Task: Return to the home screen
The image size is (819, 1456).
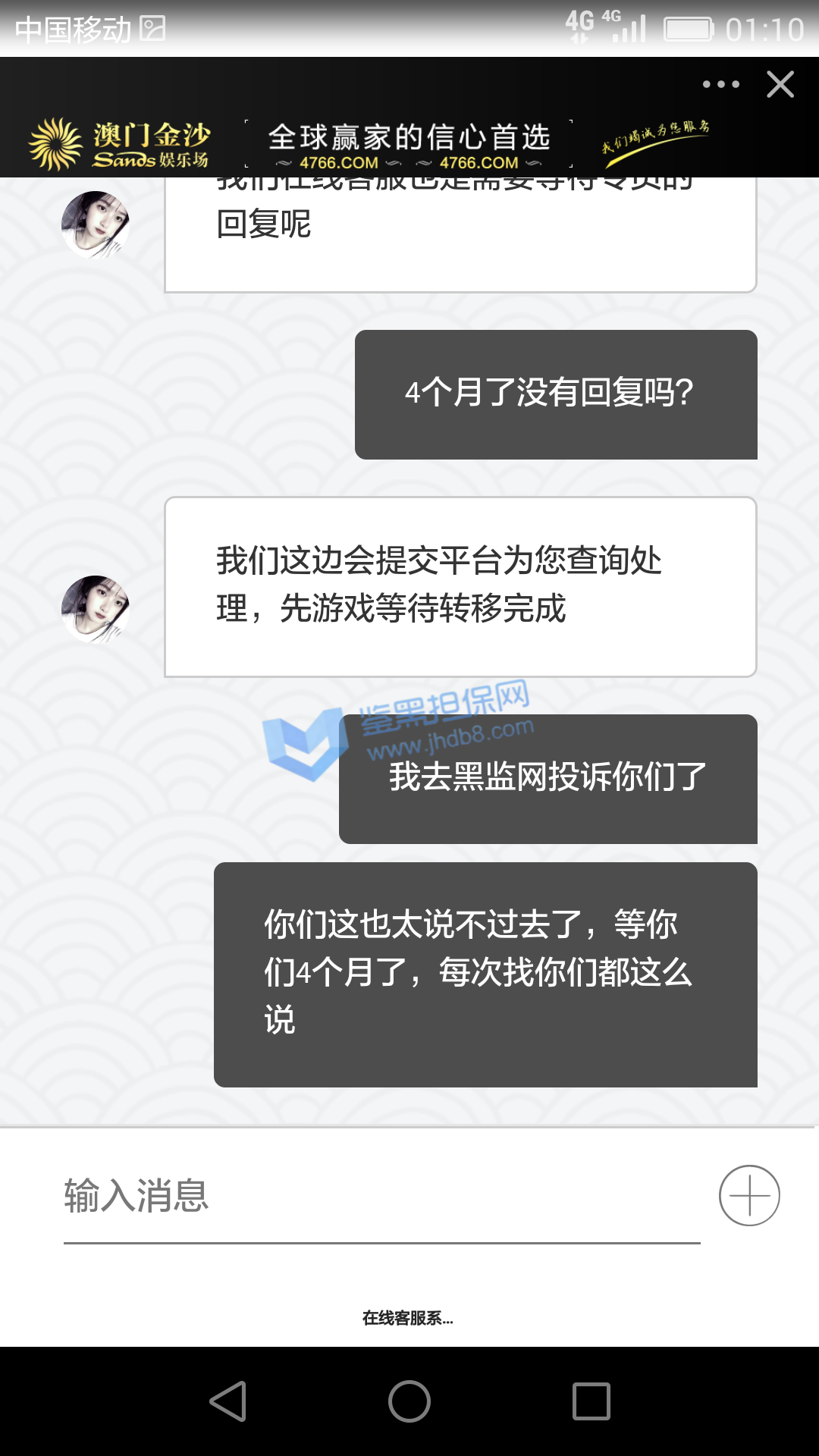Action: click(x=409, y=1401)
